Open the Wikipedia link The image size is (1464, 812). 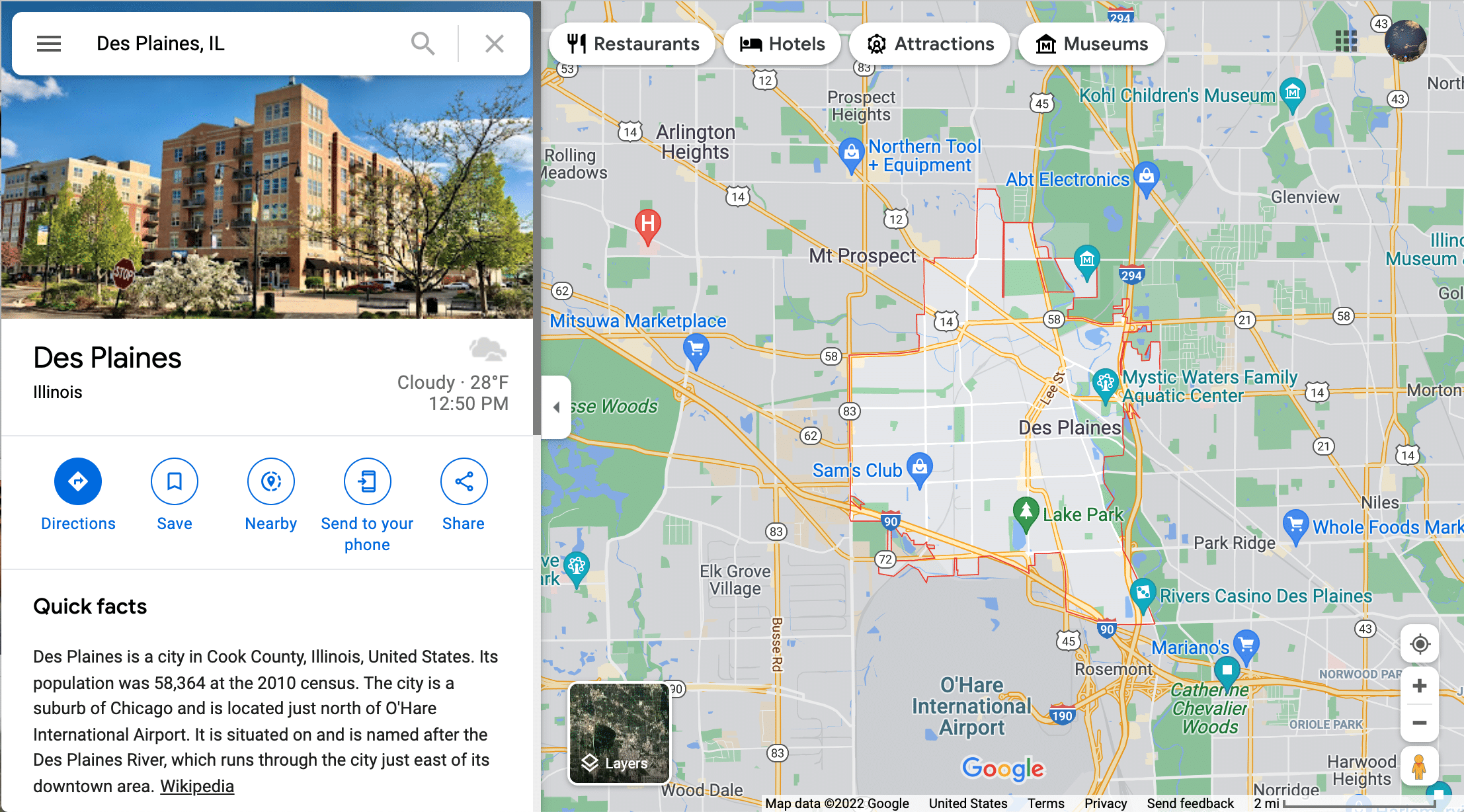pos(197,786)
